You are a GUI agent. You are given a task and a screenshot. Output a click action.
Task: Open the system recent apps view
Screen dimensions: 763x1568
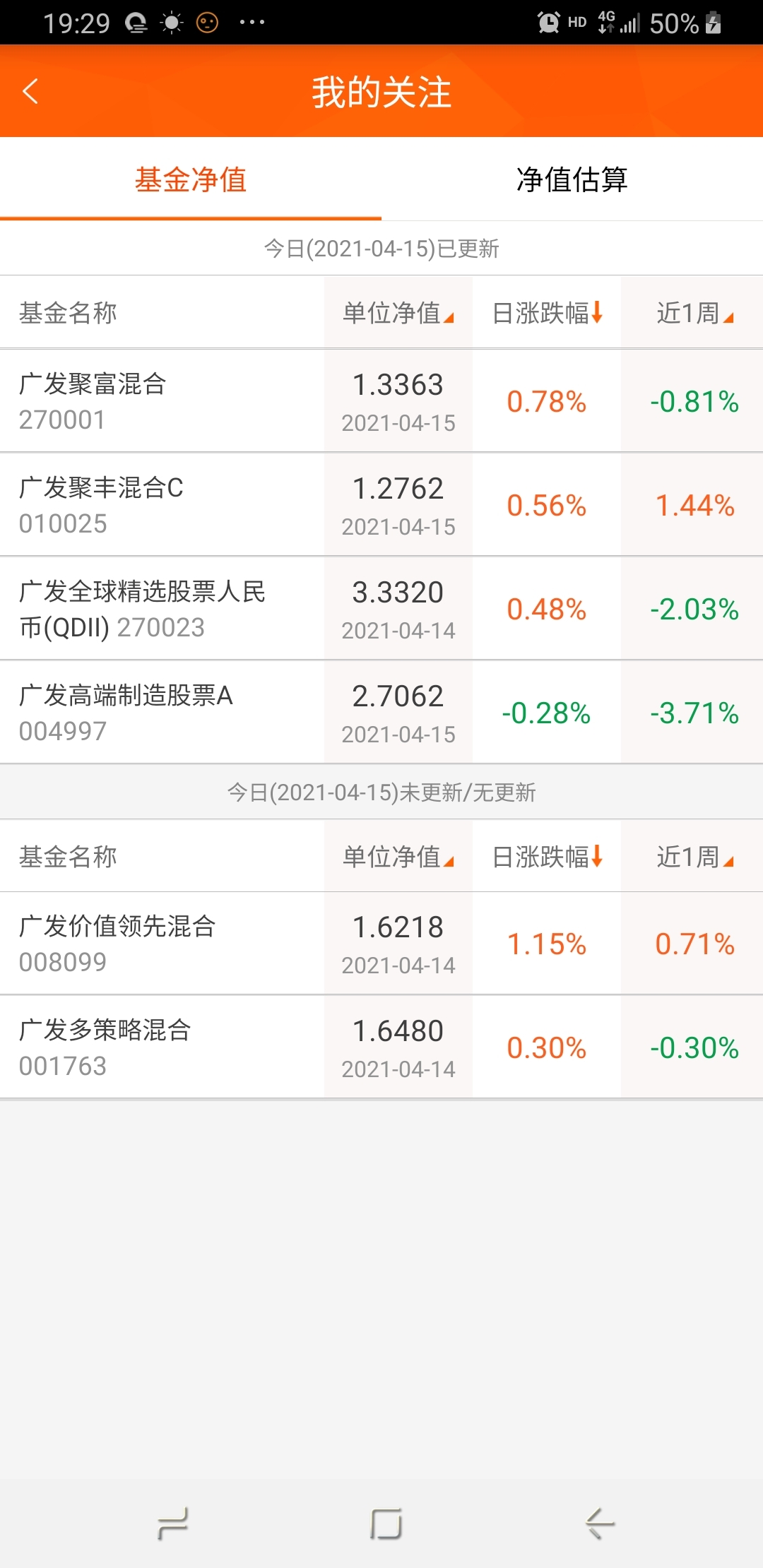point(173,1524)
